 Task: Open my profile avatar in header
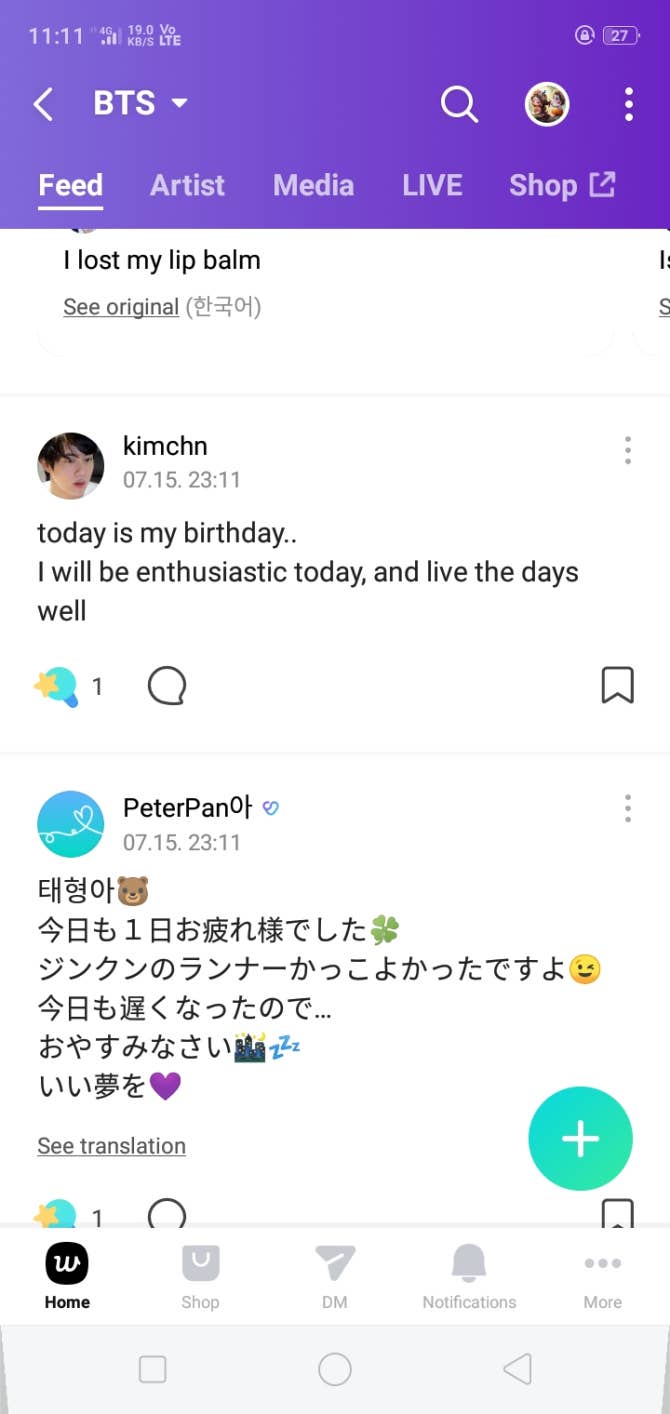547,104
